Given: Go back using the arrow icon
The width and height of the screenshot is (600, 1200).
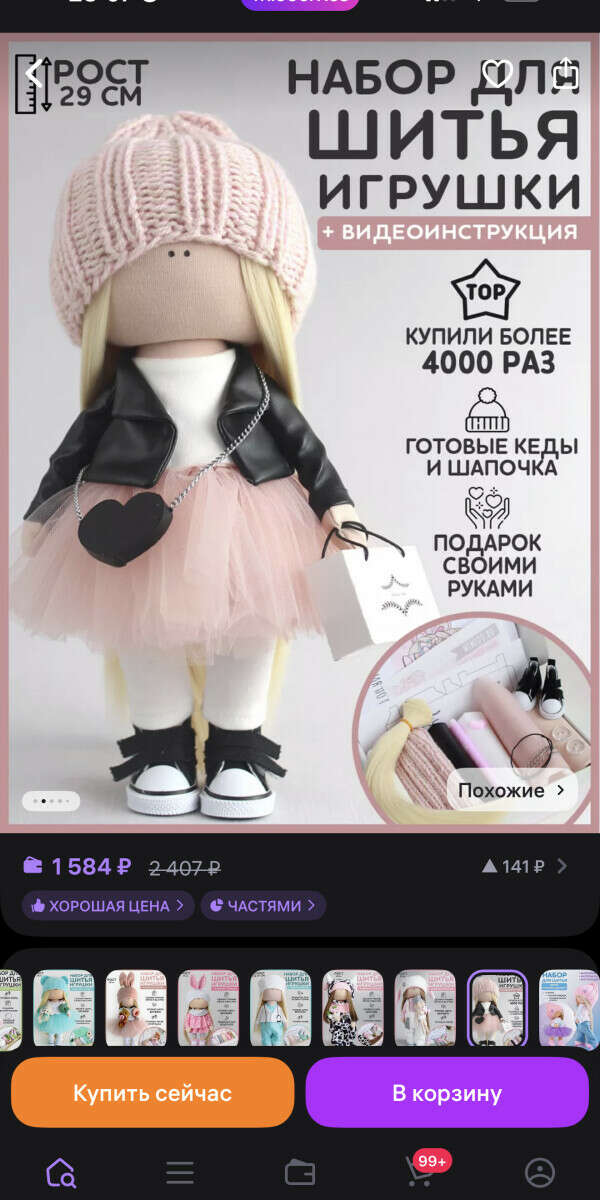Looking at the screenshot, I should point(34,72).
